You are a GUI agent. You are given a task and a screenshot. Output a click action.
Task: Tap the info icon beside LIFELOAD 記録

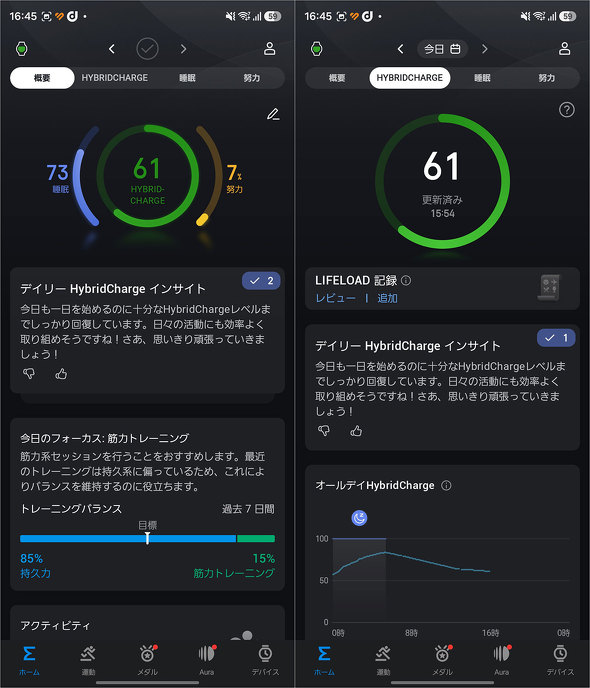coord(406,280)
